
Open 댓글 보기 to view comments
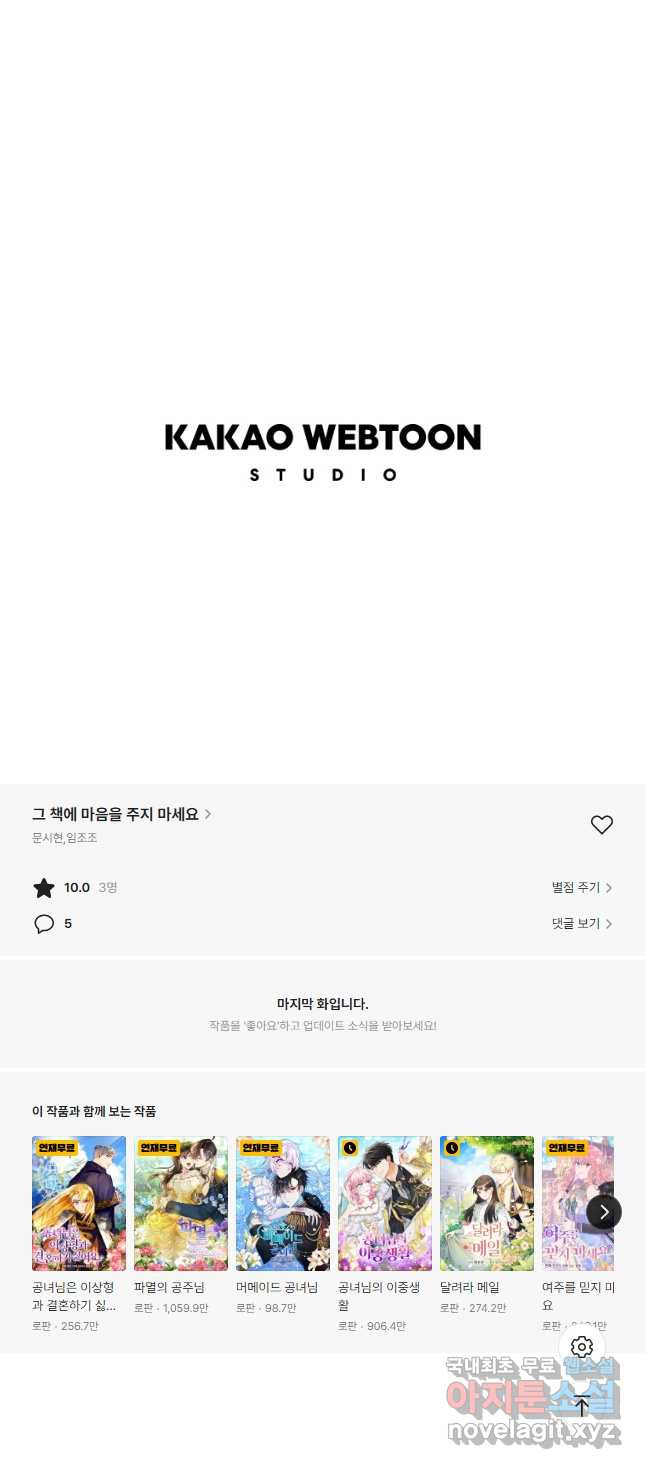[582, 923]
